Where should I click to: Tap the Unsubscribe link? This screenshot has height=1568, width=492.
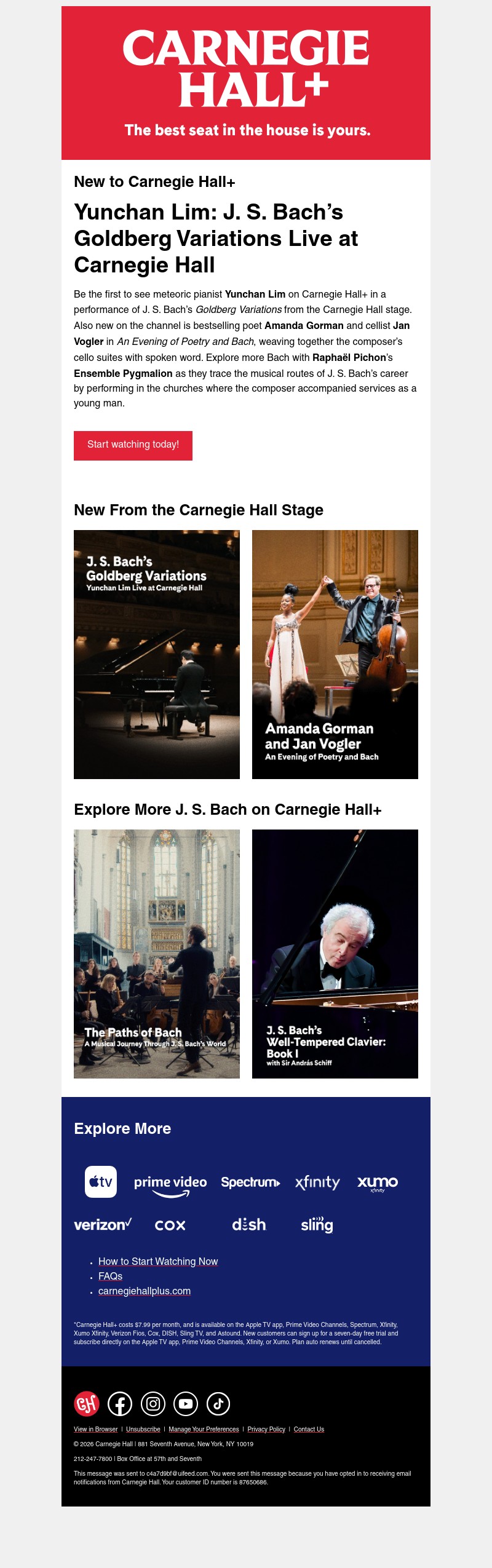[143, 1429]
